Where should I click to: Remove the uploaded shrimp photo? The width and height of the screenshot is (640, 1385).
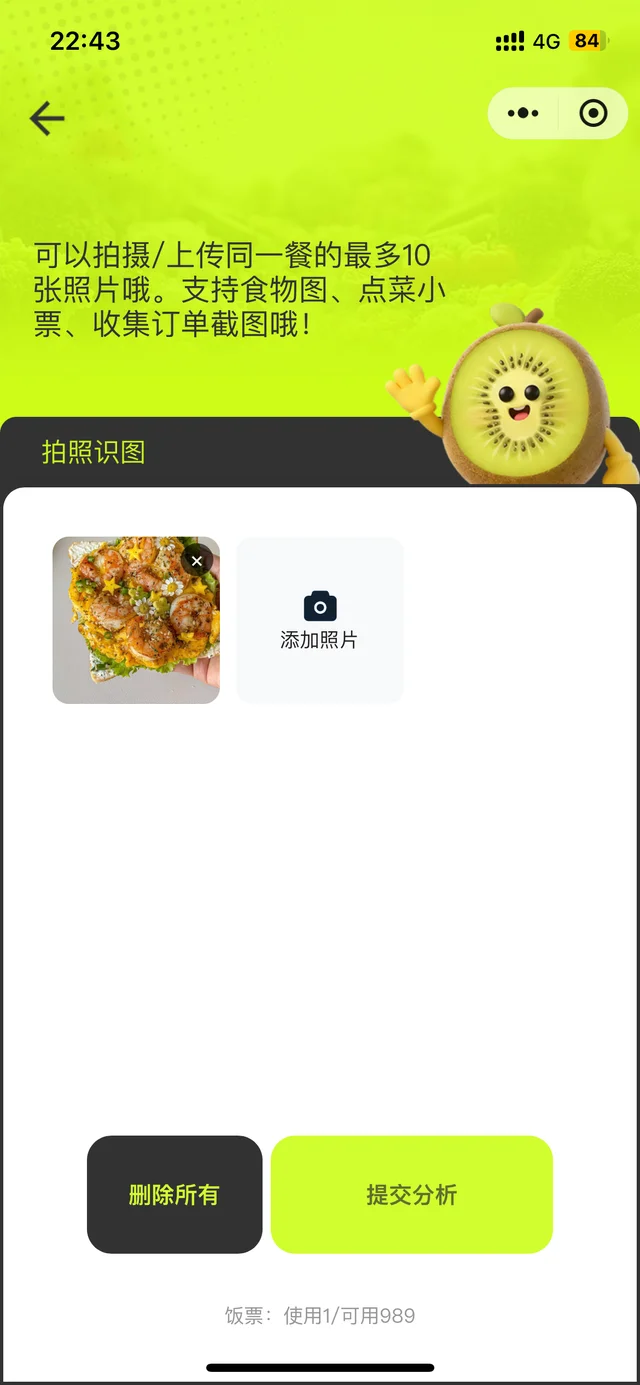pyautogui.click(x=197, y=561)
